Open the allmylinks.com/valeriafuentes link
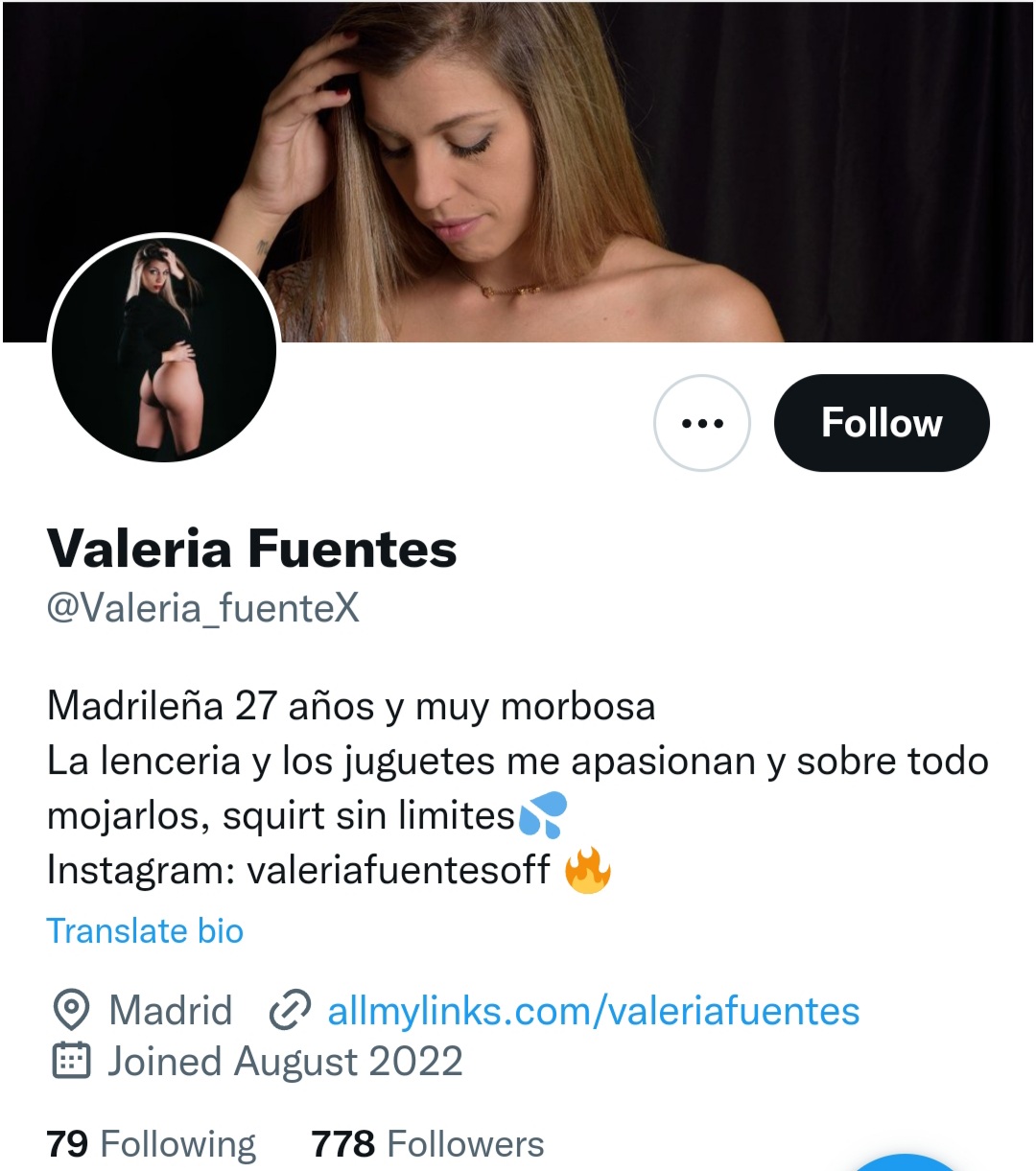Viewport: 1036px width, 1171px height. point(593,1011)
